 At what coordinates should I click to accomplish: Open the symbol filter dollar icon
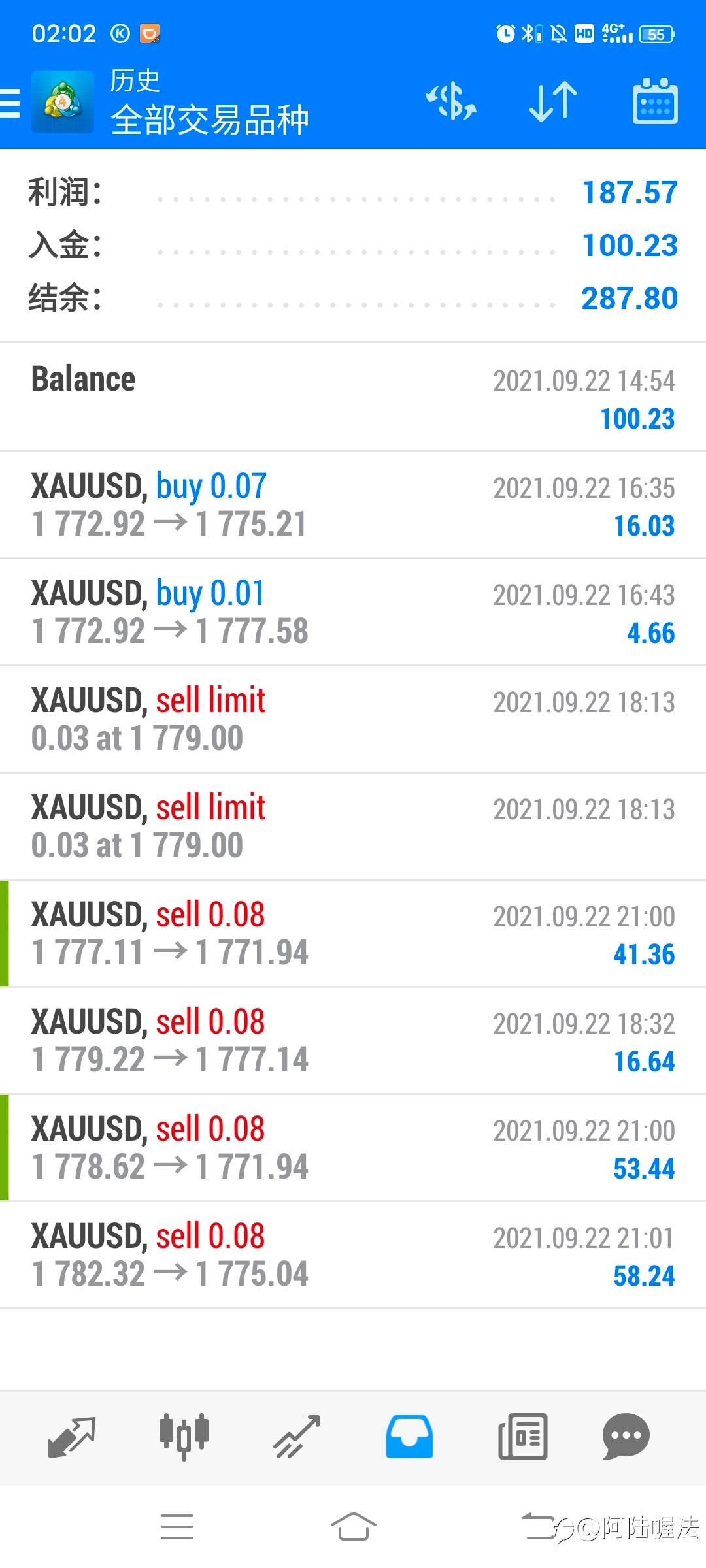[x=451, y=102]
